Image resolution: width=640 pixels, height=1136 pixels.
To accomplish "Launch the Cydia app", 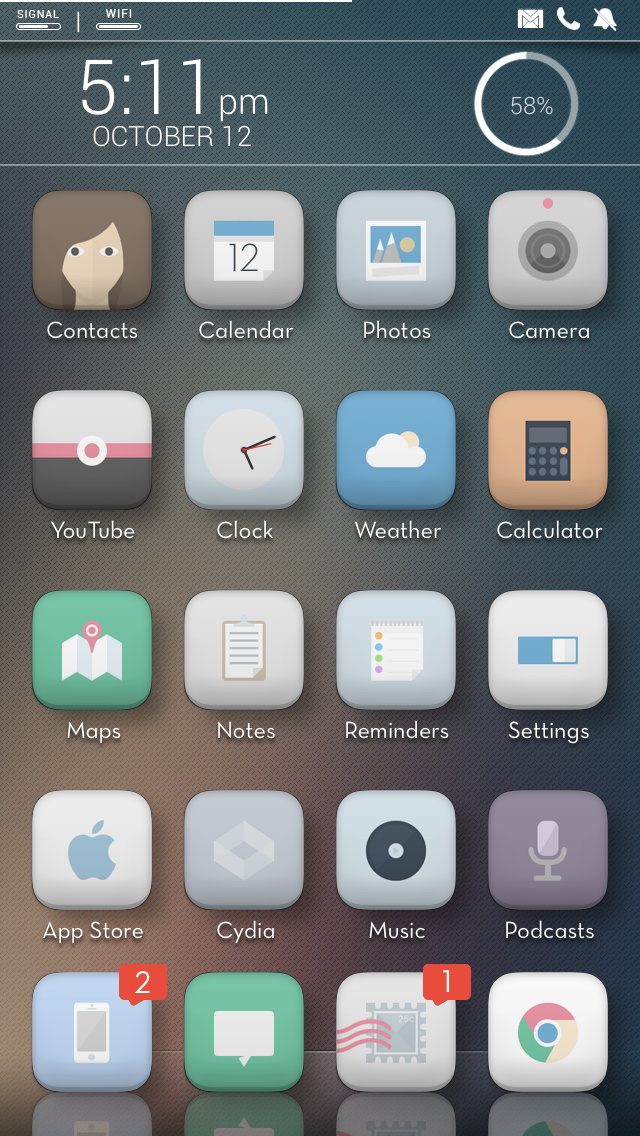I will 244,850.
